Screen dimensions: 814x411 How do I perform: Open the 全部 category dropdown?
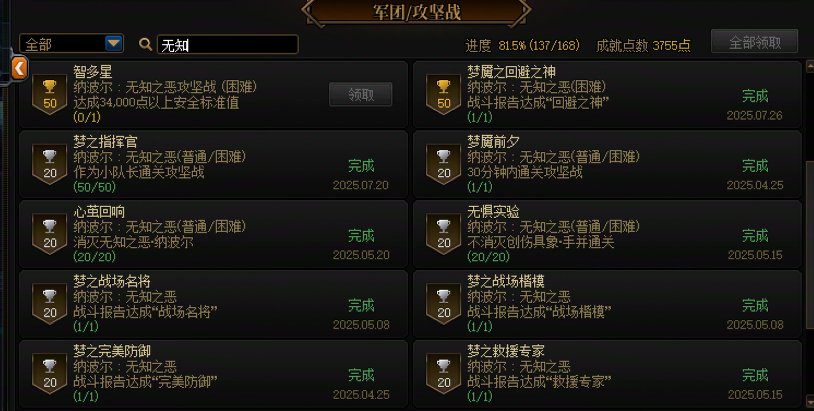114,44
